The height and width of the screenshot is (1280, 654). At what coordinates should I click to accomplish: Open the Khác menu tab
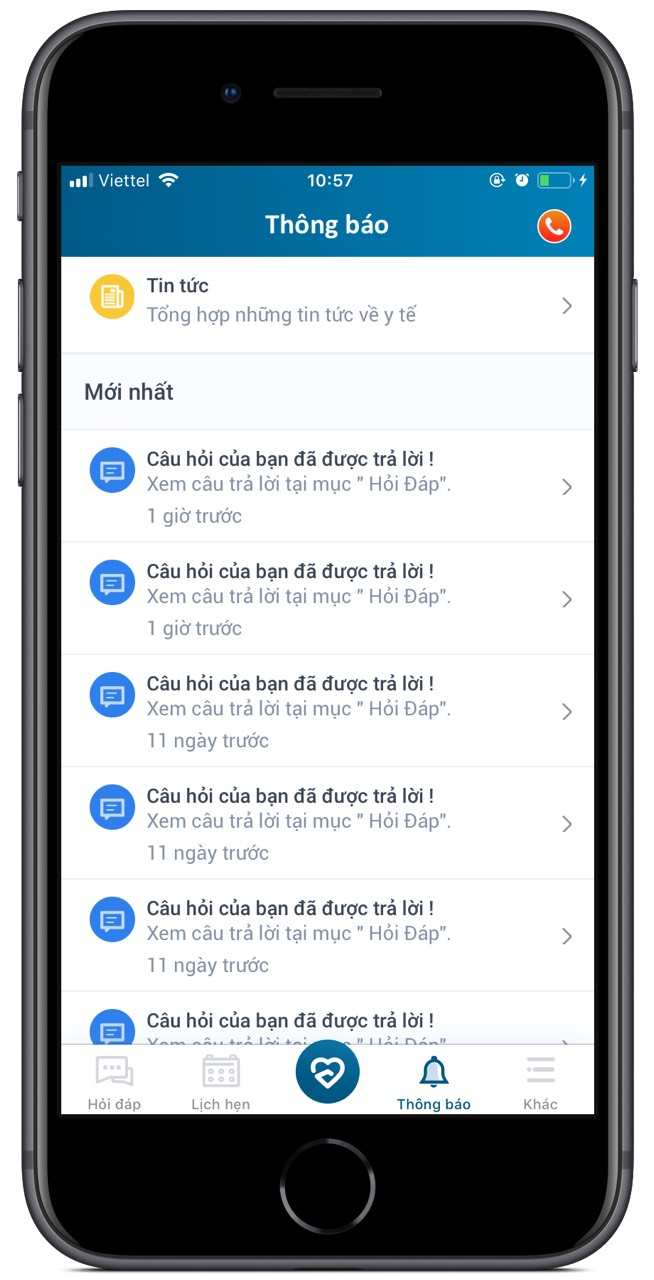coord(540,1082)
